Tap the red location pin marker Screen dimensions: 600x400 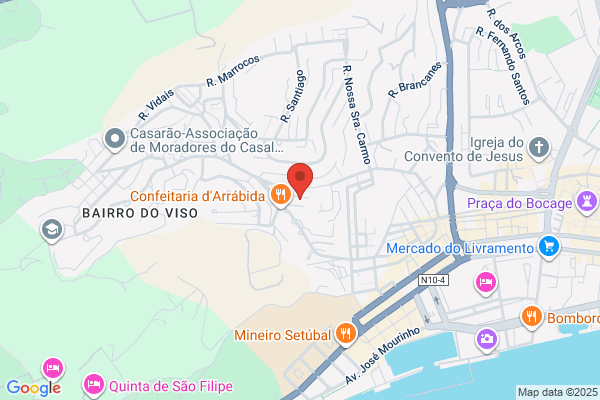point(300,180)
